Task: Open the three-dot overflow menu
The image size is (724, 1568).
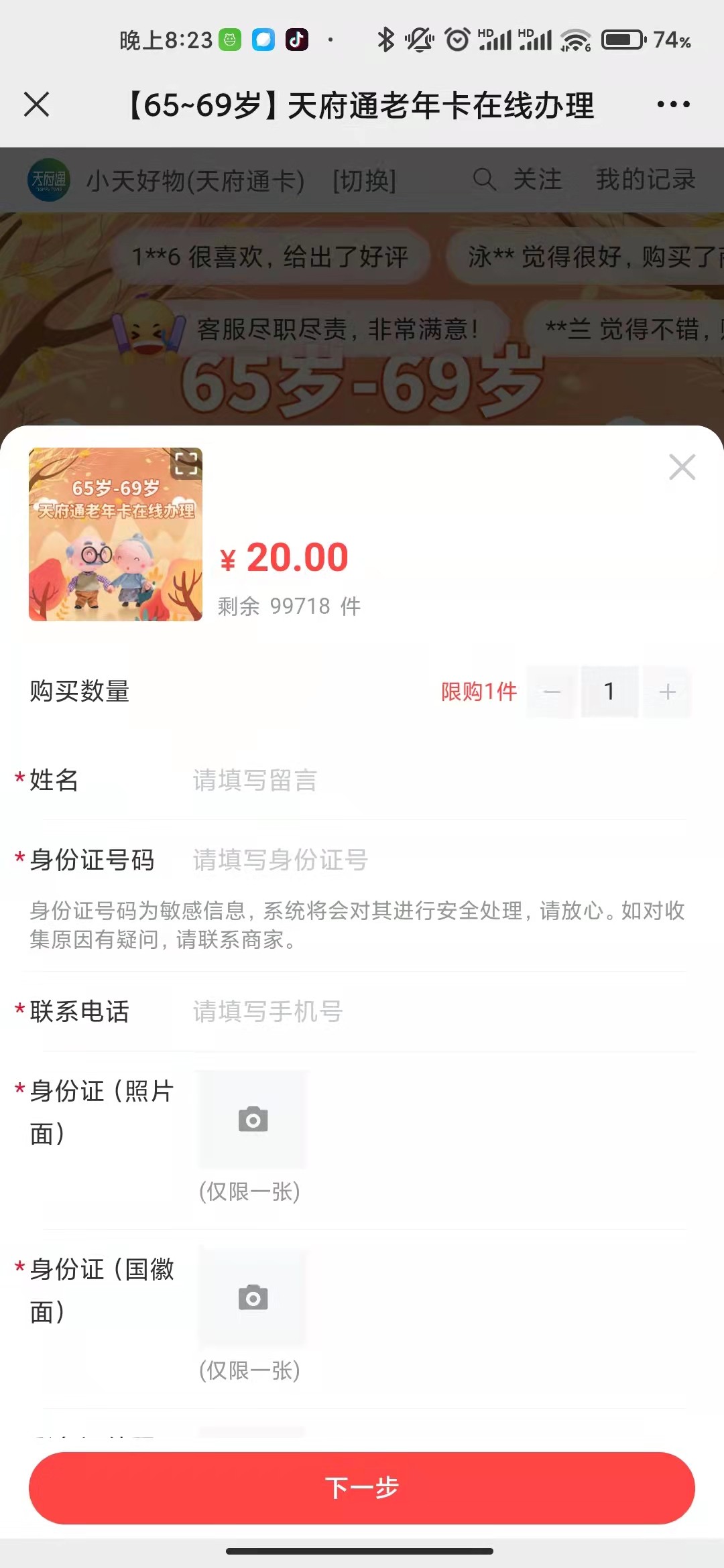Action: (673, 105)
